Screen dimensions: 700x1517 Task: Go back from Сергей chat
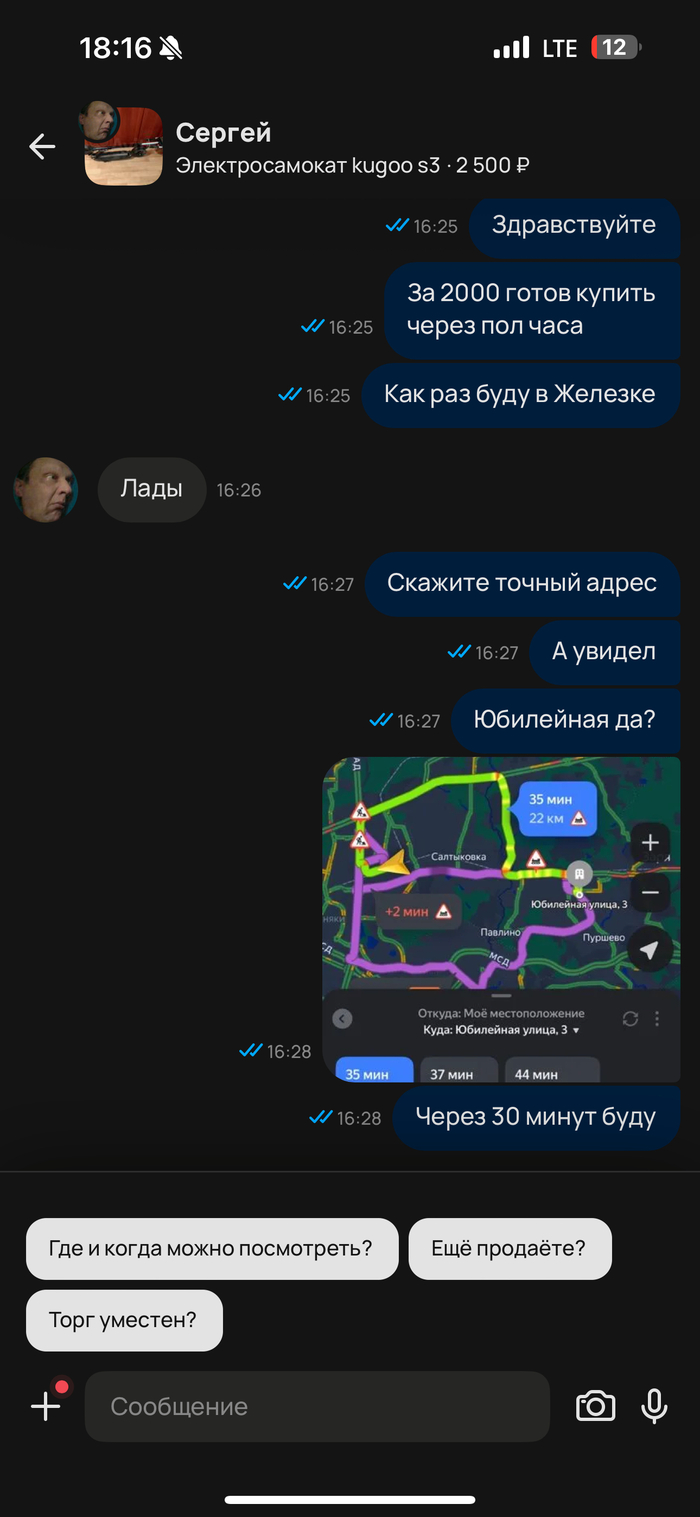(x=42, y=147)
